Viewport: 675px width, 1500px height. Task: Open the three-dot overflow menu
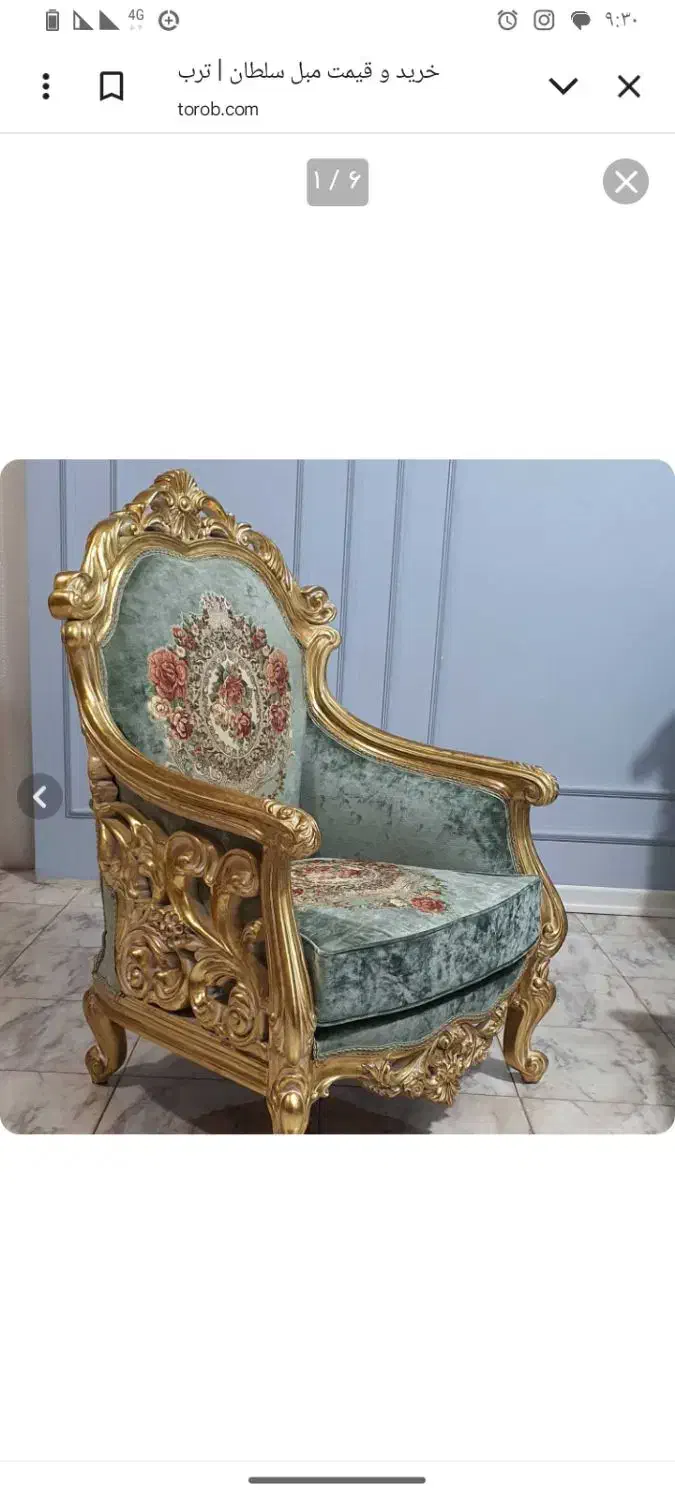pyautogui.click(x=46, y=87)
